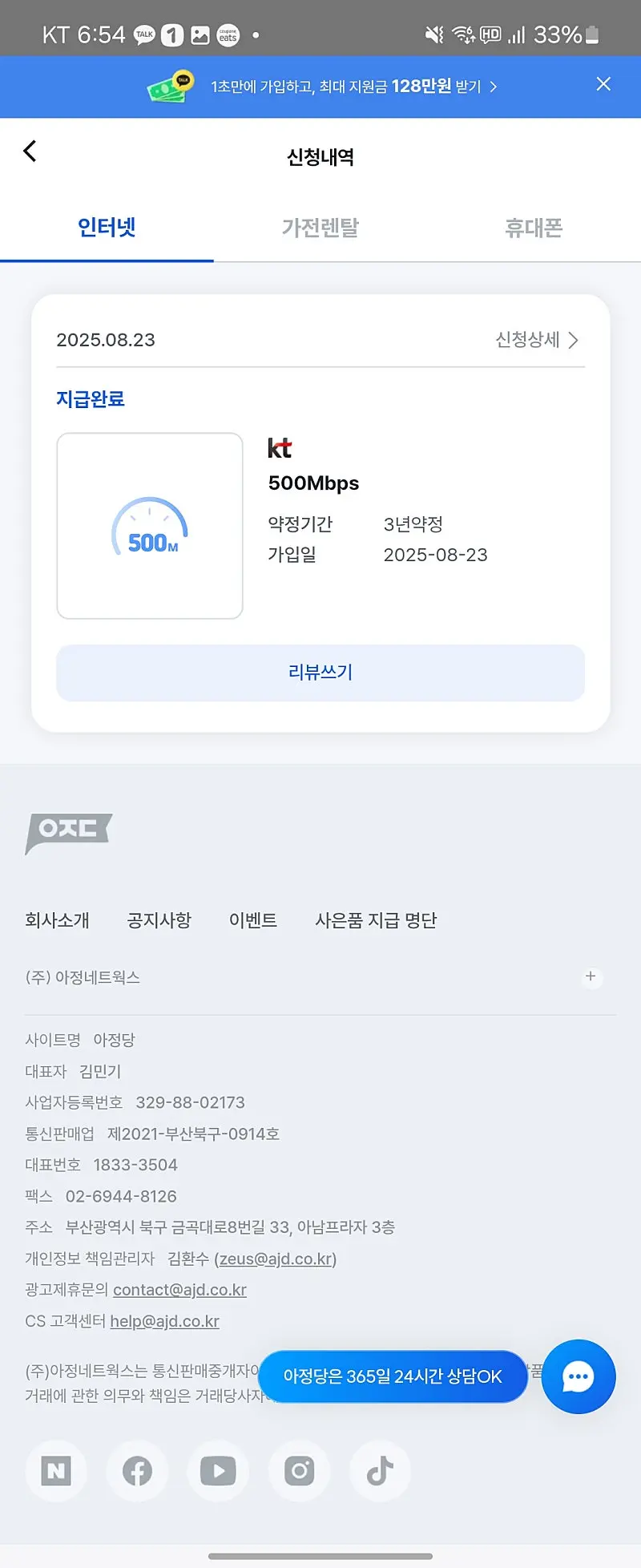Go back using the top-left arrow
The image size is (641, 1568).
[30, 151]
